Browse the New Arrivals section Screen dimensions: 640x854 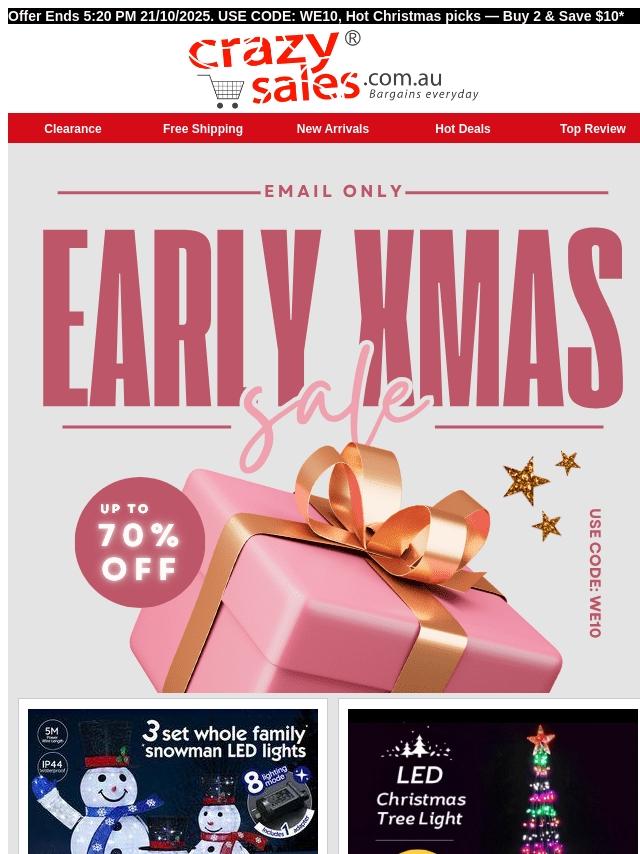tap(332, 129)
